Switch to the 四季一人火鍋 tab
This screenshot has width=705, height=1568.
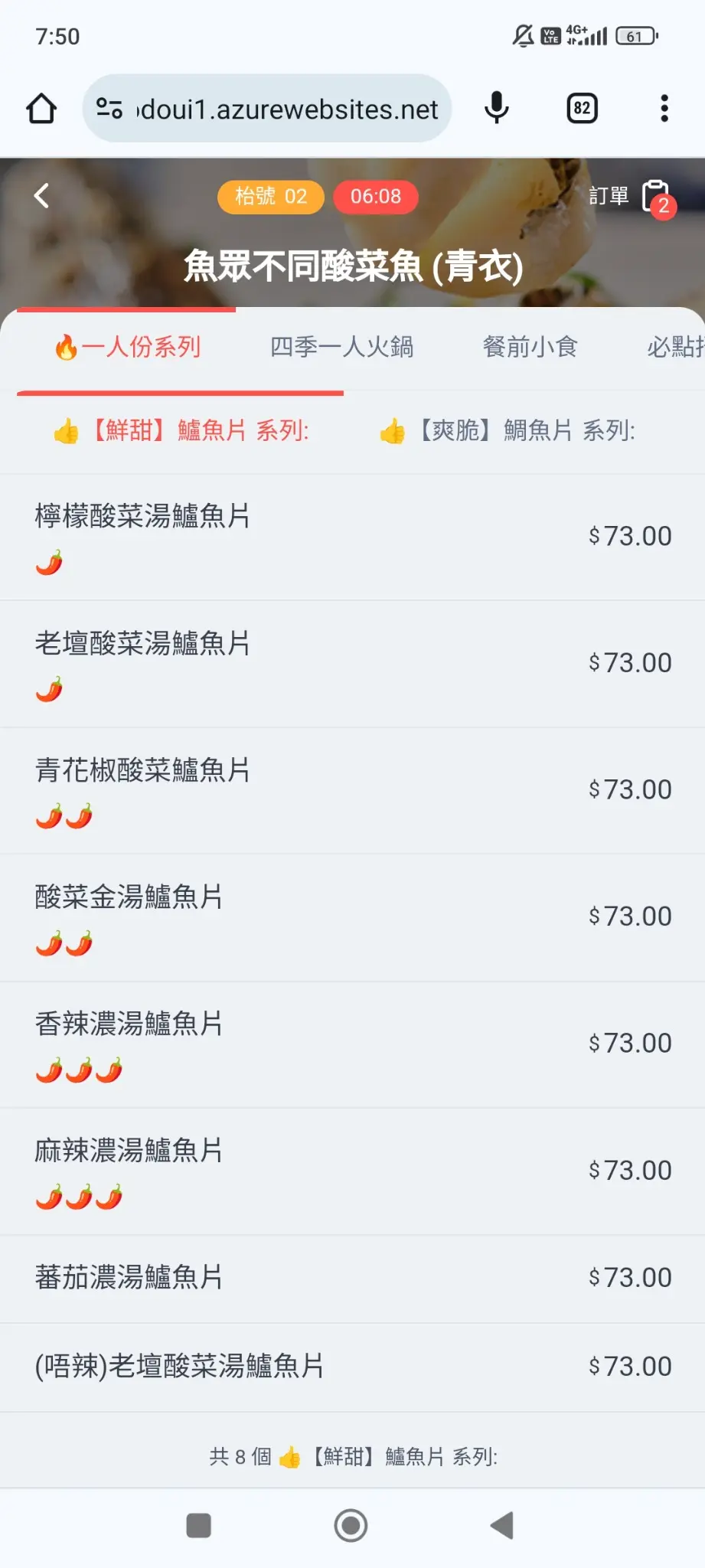(341, 347)
